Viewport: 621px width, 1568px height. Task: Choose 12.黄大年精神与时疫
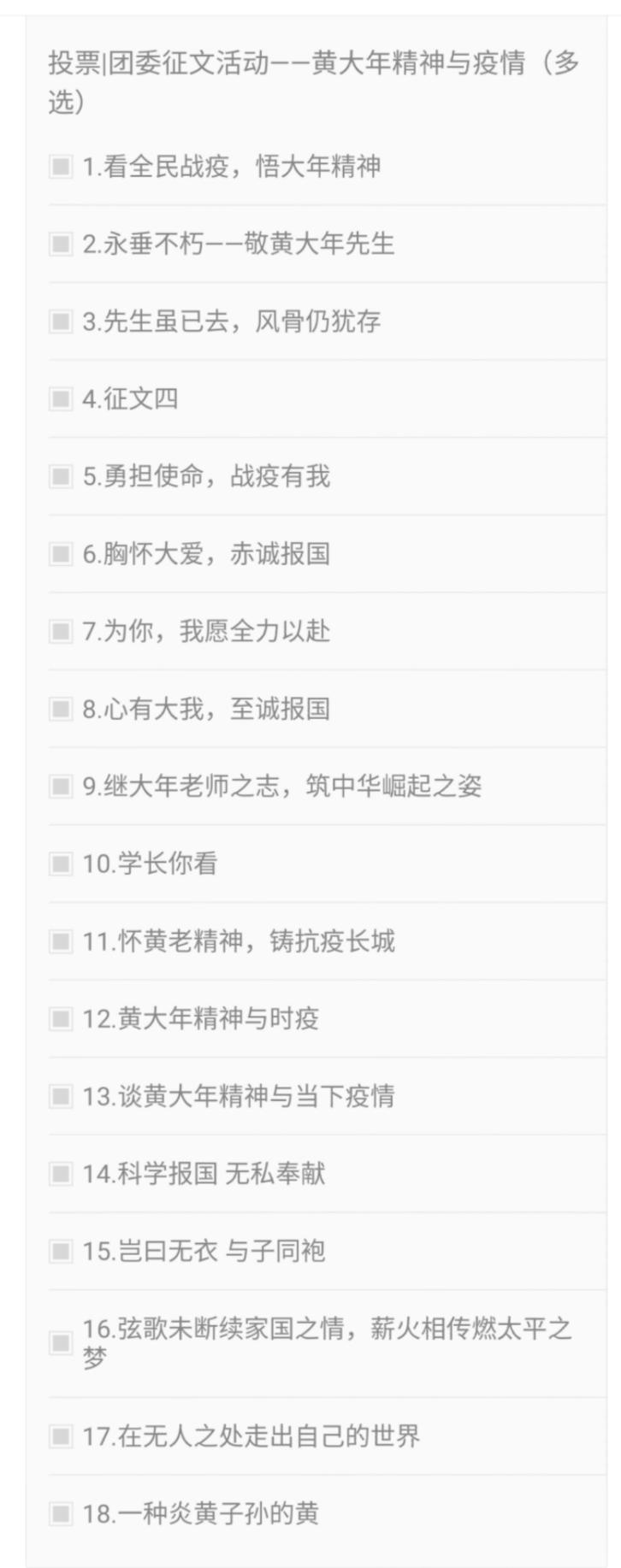tap(61, 1018)
